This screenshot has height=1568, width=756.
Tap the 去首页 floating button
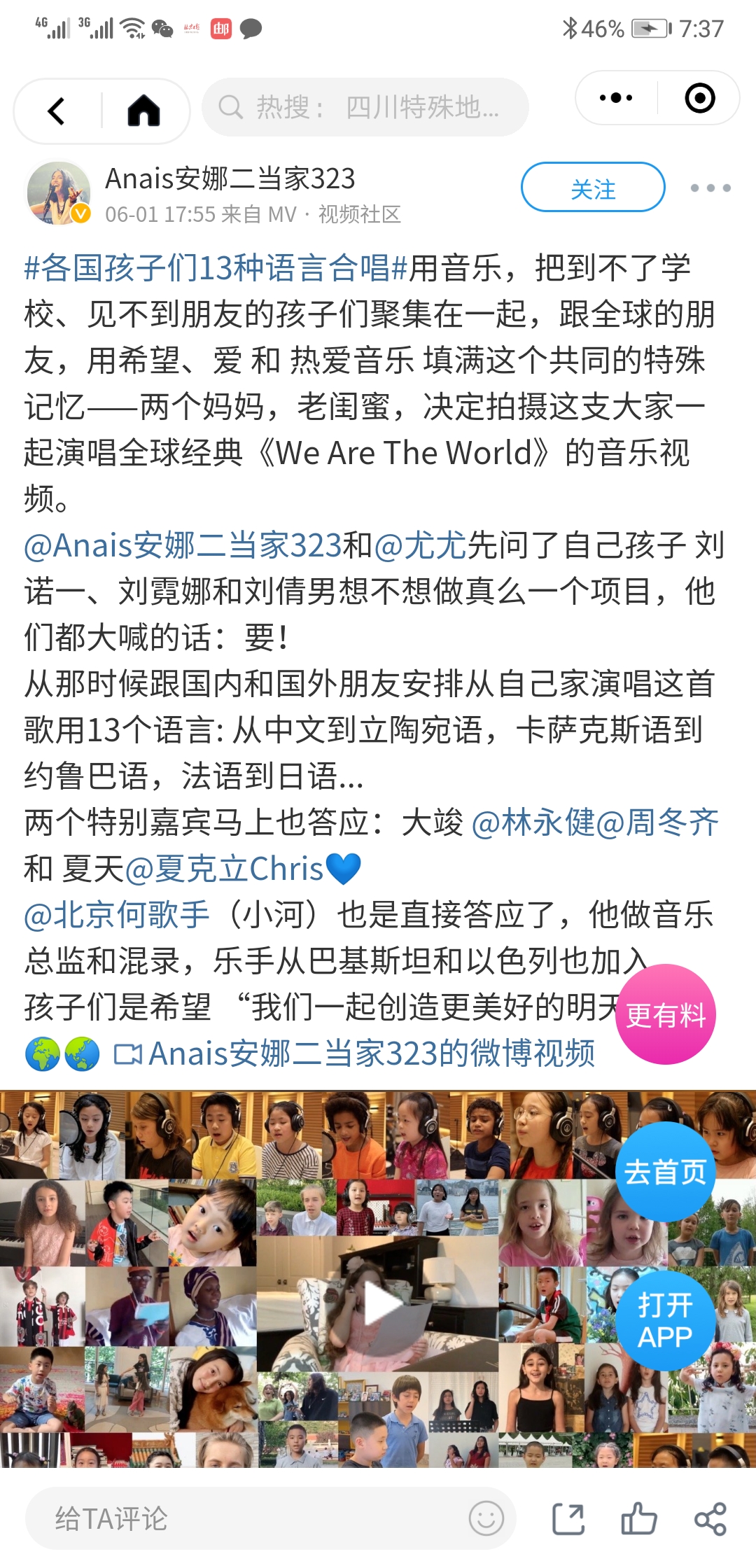(665, 1172)
